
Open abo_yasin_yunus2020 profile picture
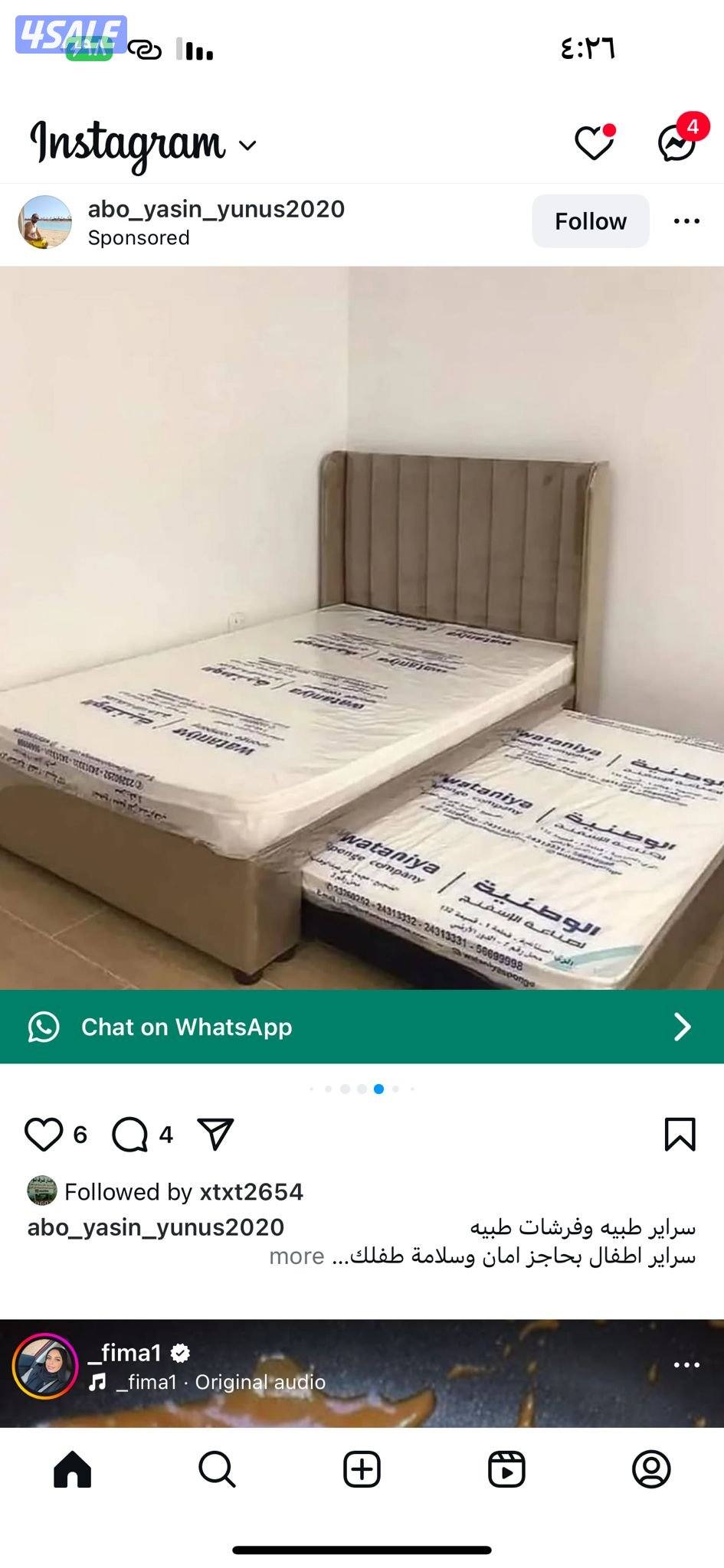click(45, 222)
